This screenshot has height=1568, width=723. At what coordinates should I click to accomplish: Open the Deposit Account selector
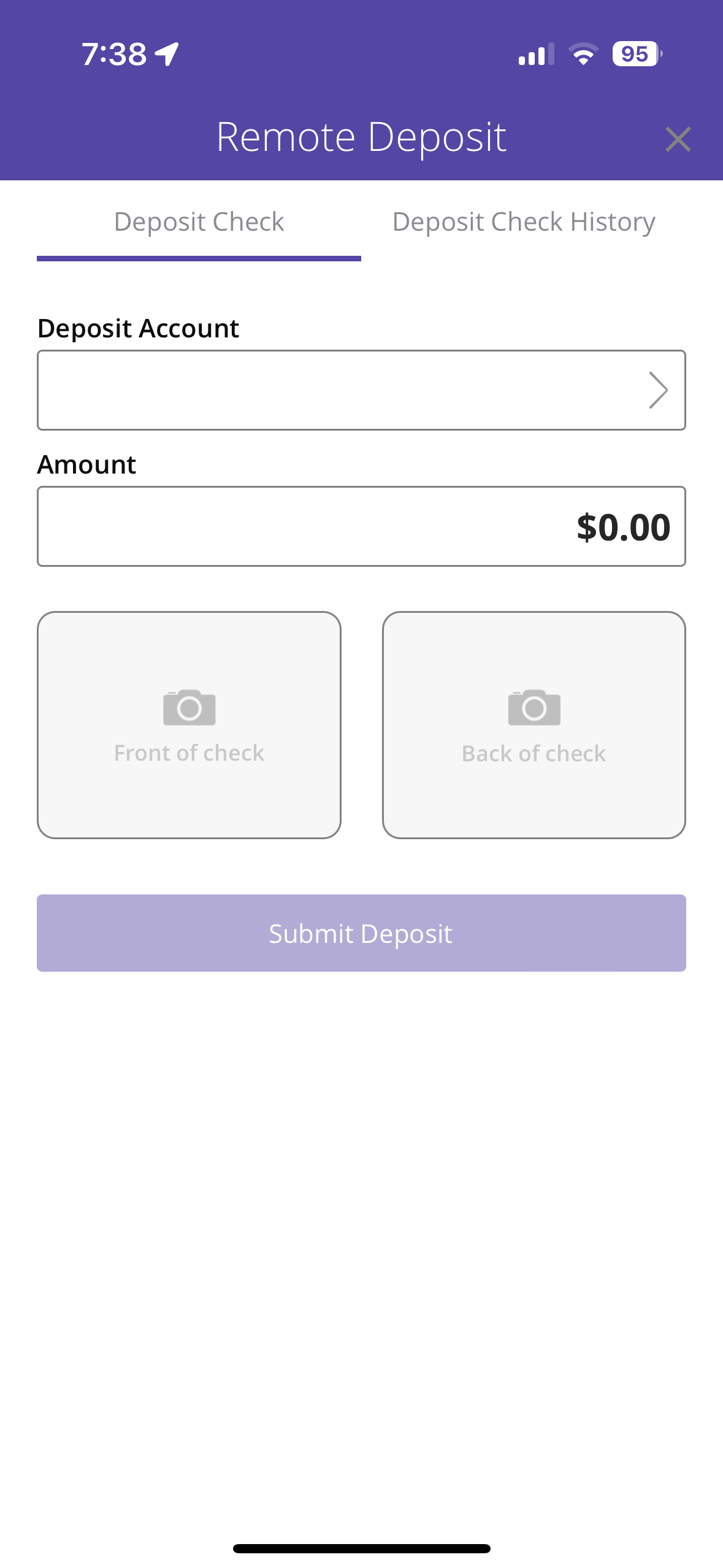361,390
